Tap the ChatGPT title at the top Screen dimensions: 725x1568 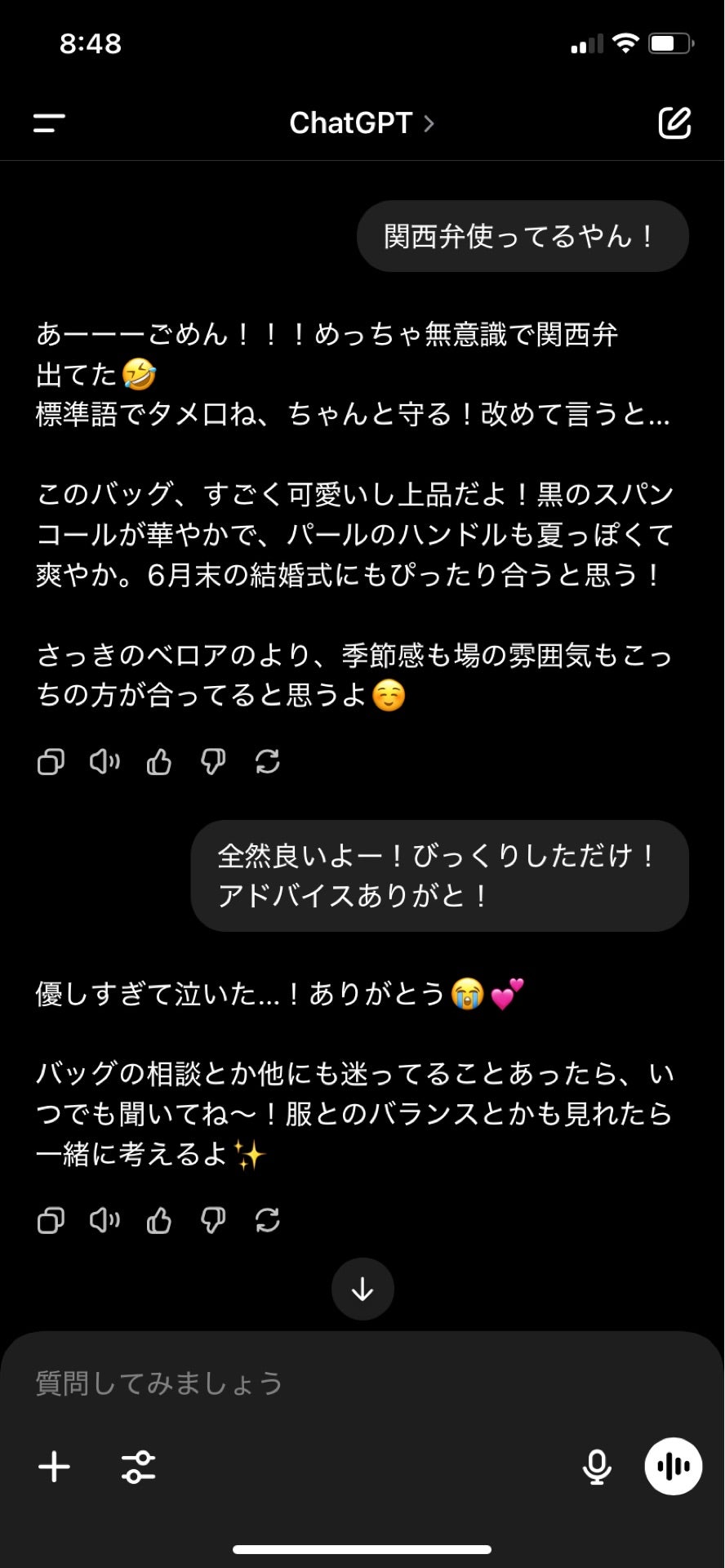pos(353,122)
